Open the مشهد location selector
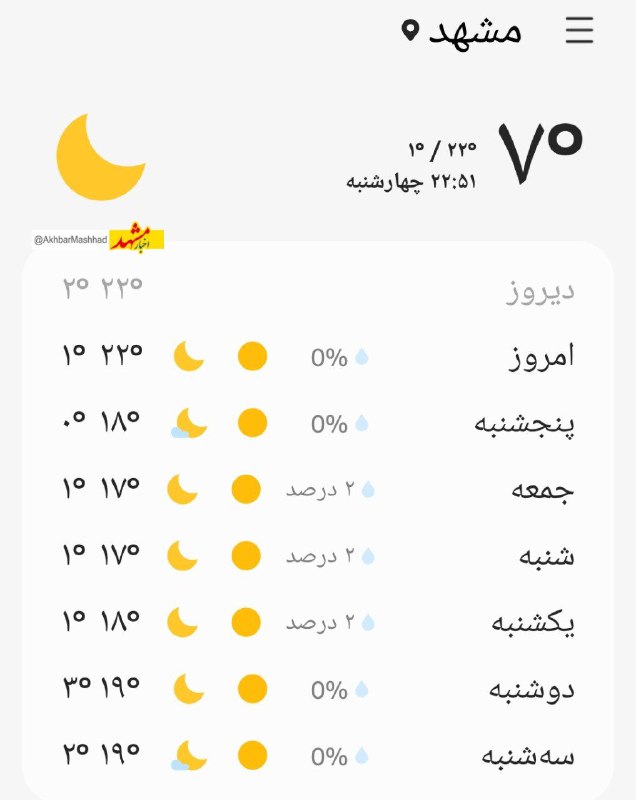This screenshot has height=800, width=636. [462, 31]
